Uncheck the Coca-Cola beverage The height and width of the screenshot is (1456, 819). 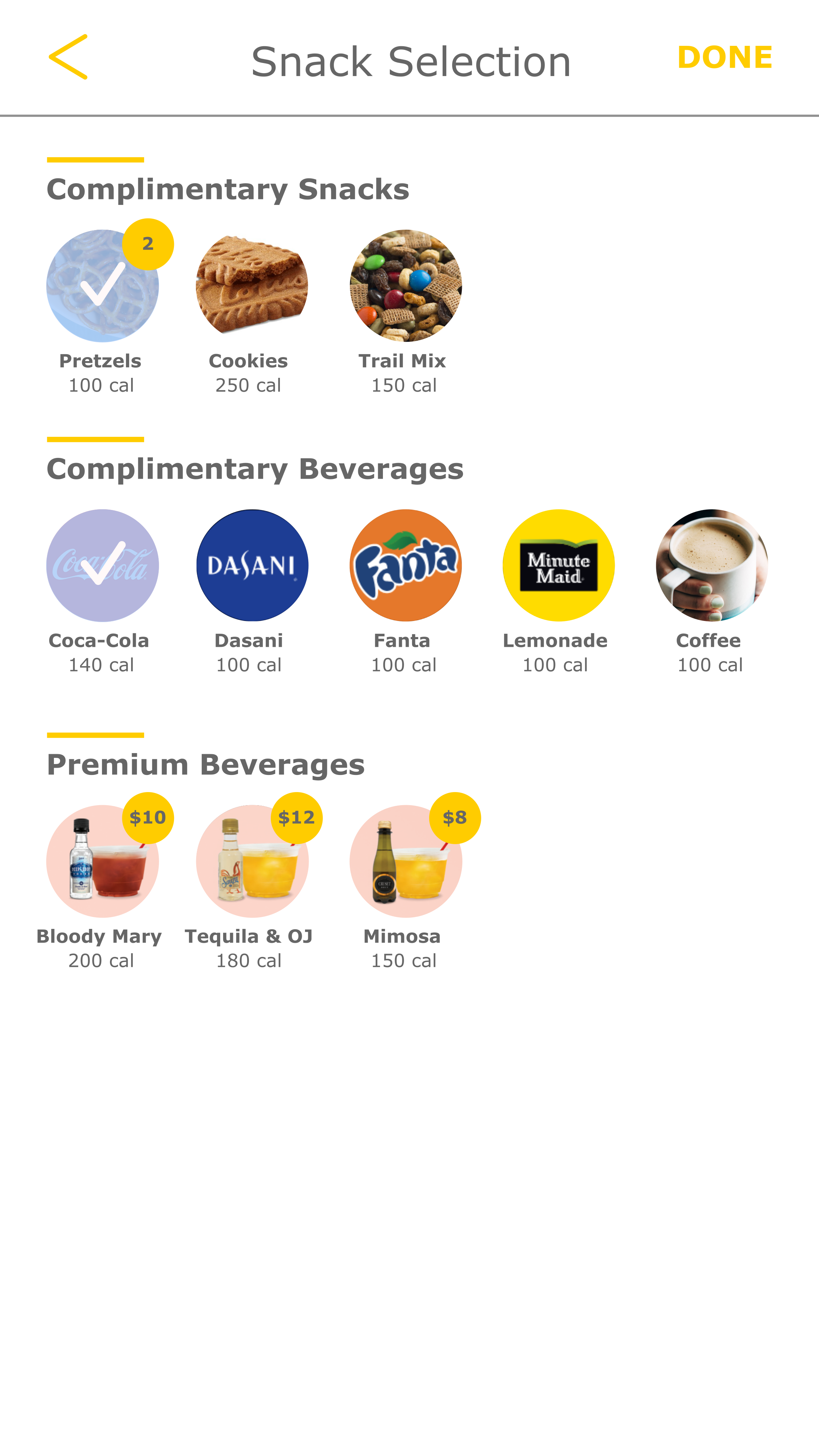click(102, 565)
